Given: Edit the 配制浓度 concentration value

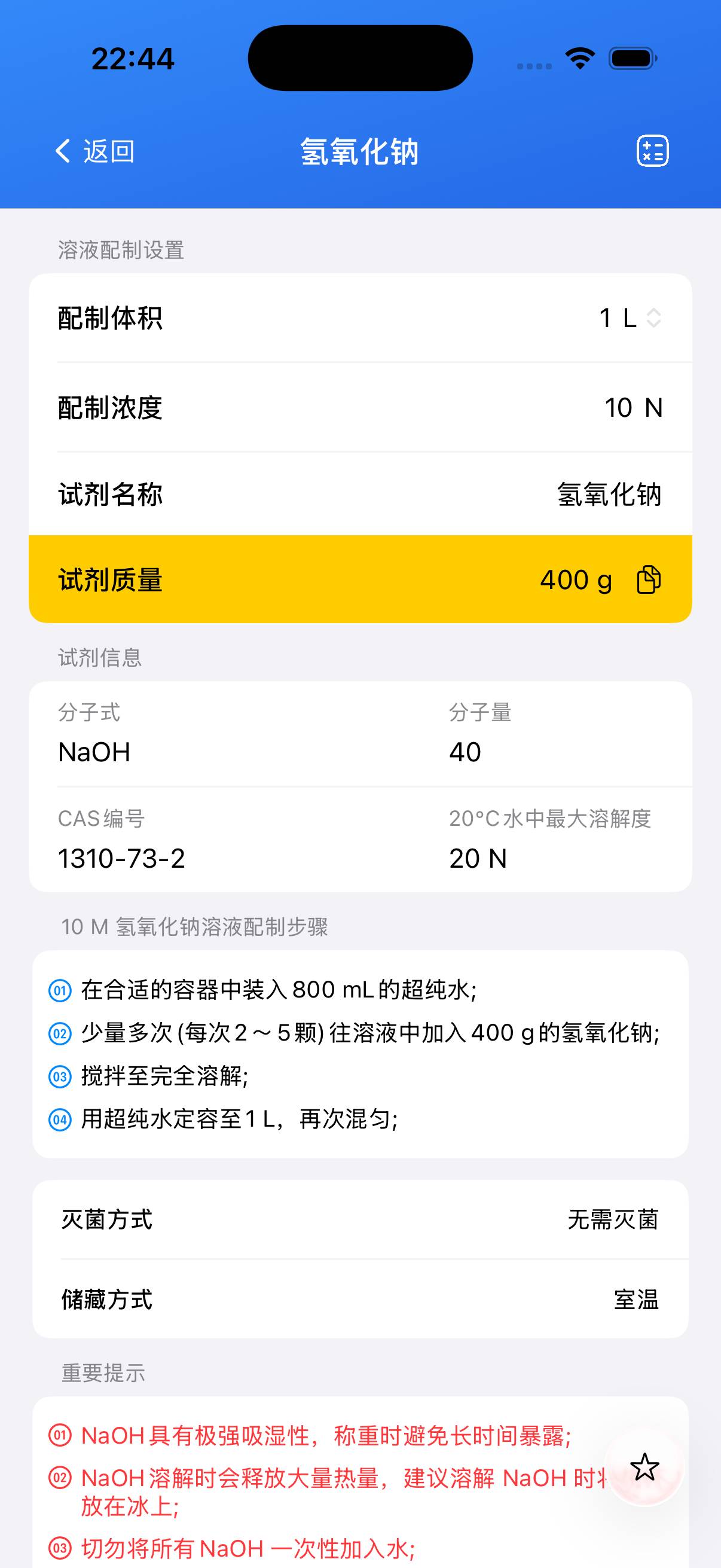Looking at the screenshot, I should (631, 407).
